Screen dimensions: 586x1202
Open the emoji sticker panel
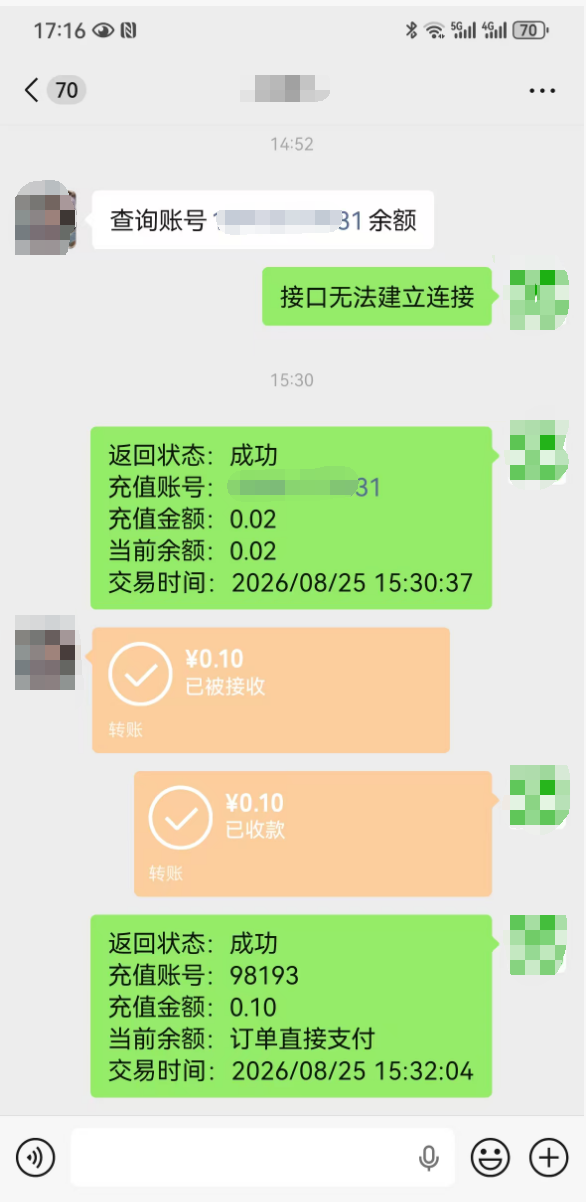click(x=491, y=1158)
